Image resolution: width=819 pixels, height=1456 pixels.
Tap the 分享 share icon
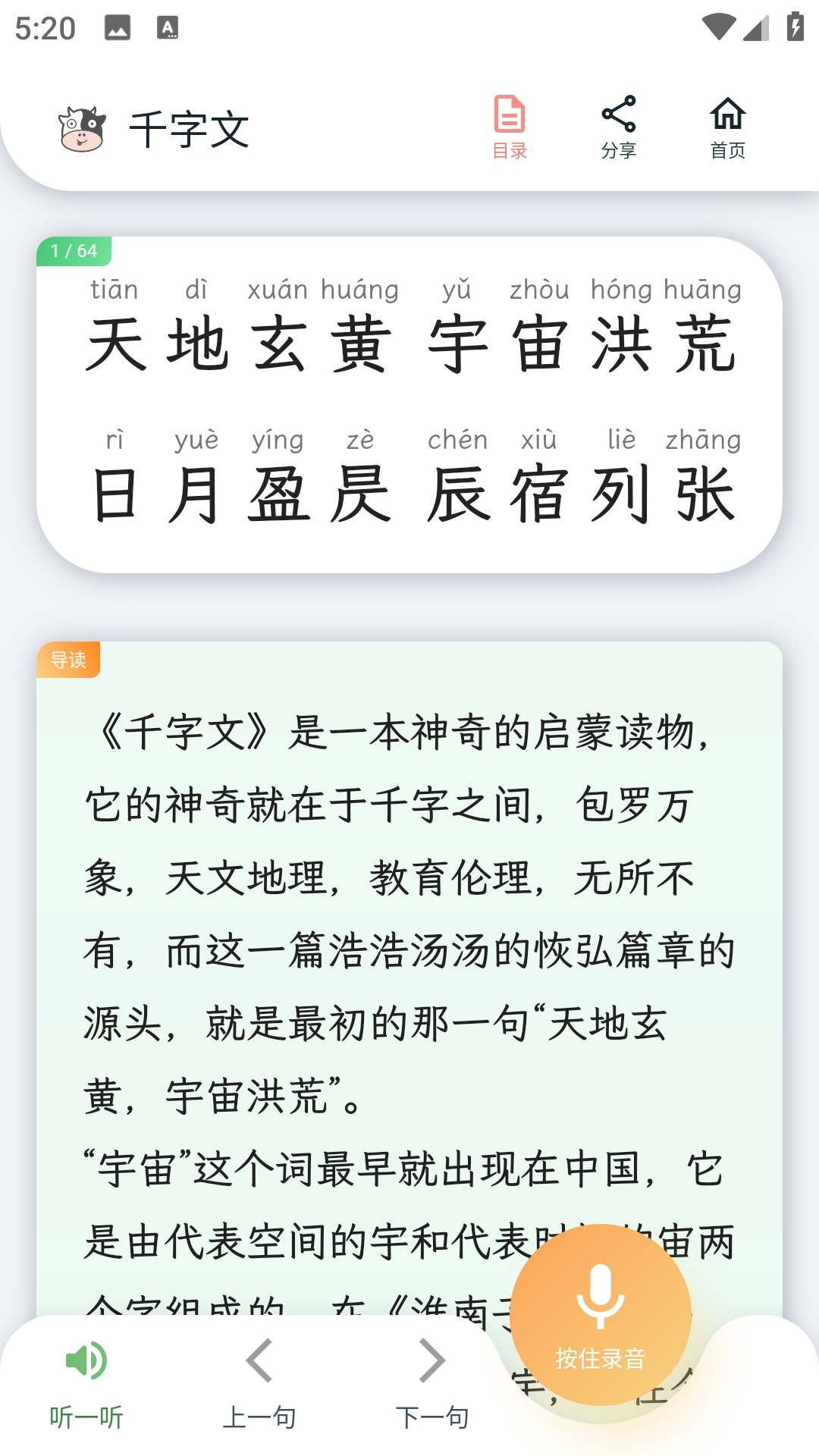pos(619,125)
